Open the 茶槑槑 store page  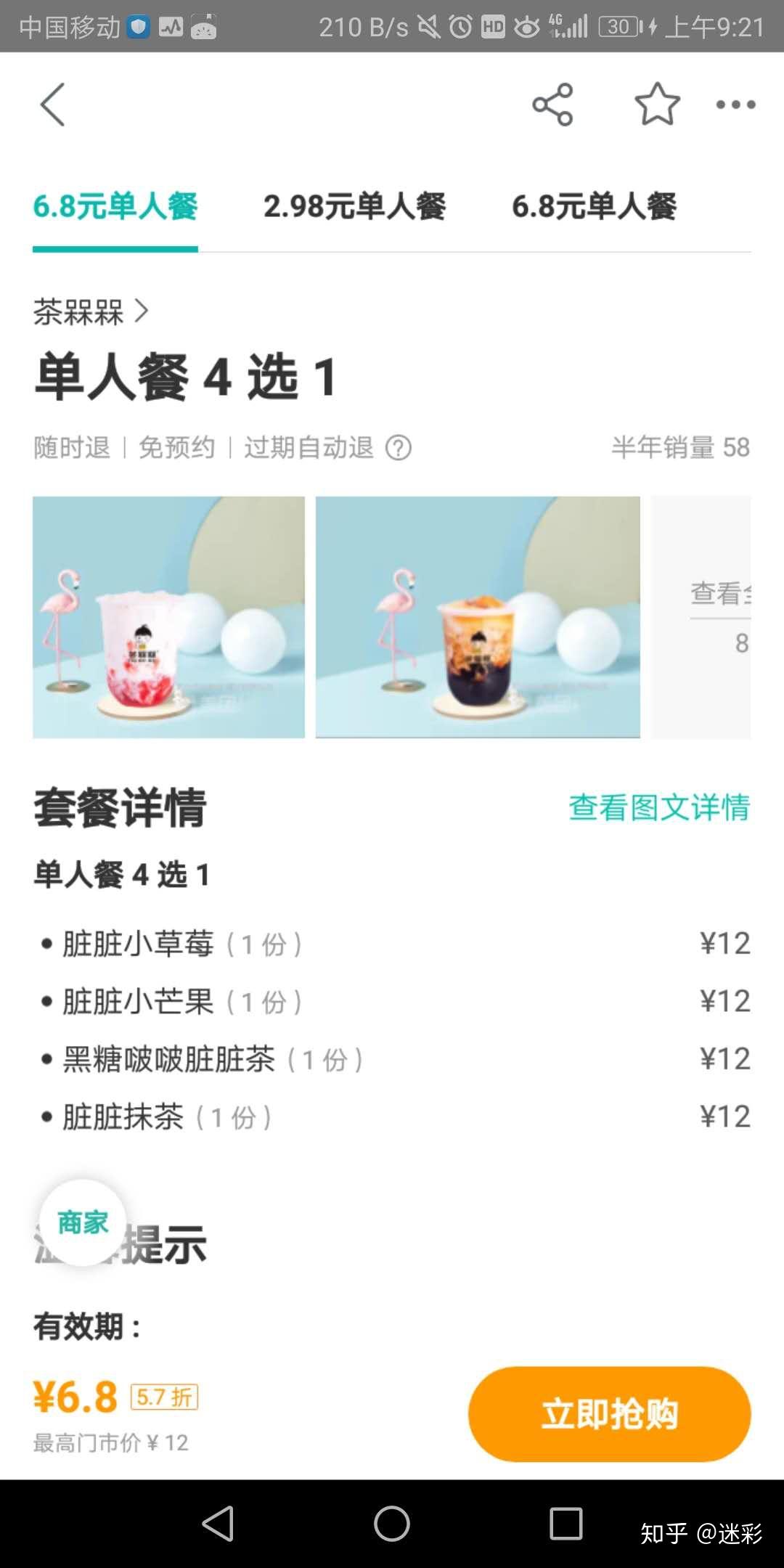91,312
